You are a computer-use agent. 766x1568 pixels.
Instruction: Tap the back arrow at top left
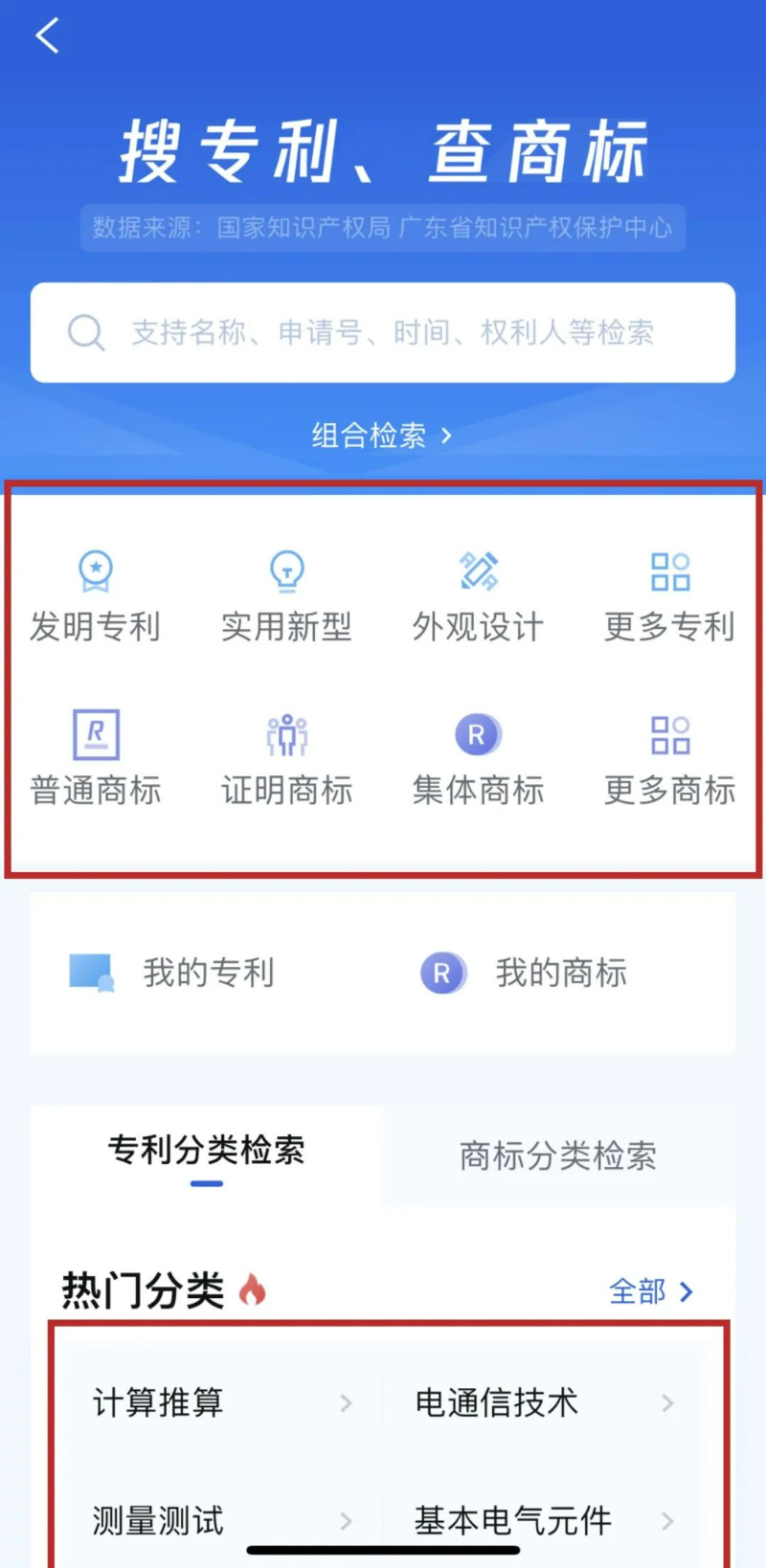(46, 35)
